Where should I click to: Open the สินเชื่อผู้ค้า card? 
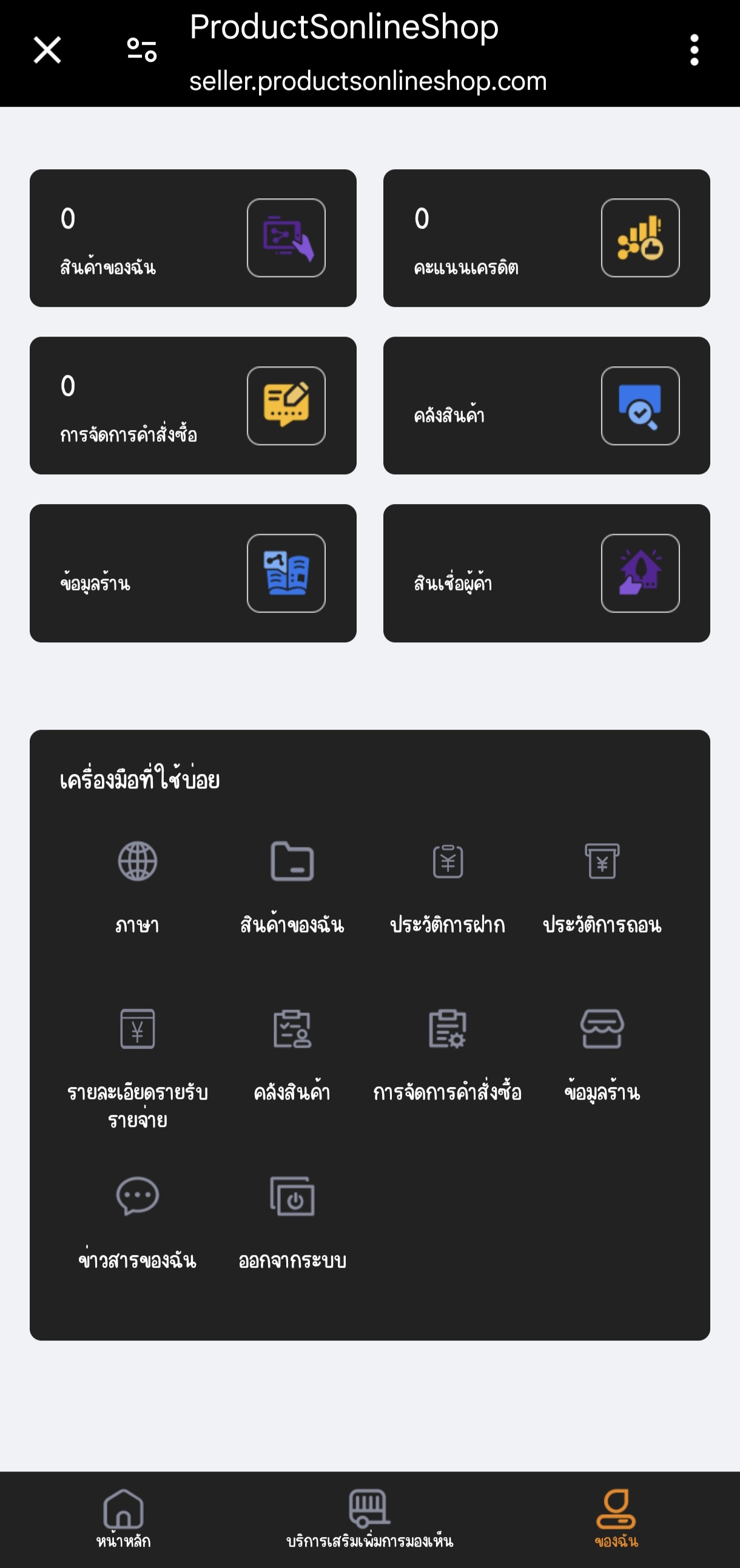click(x=547, y=573)
